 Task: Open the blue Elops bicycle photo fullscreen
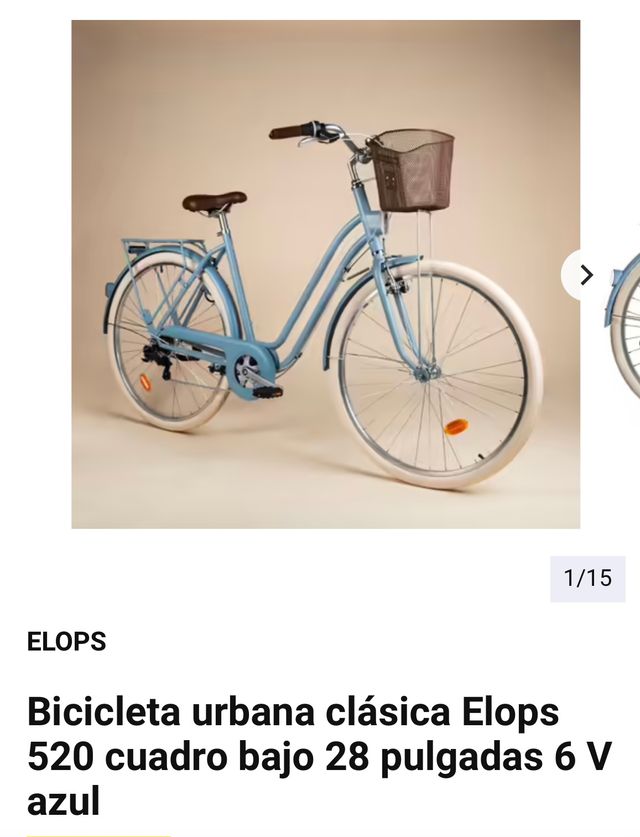coord(325,274)
